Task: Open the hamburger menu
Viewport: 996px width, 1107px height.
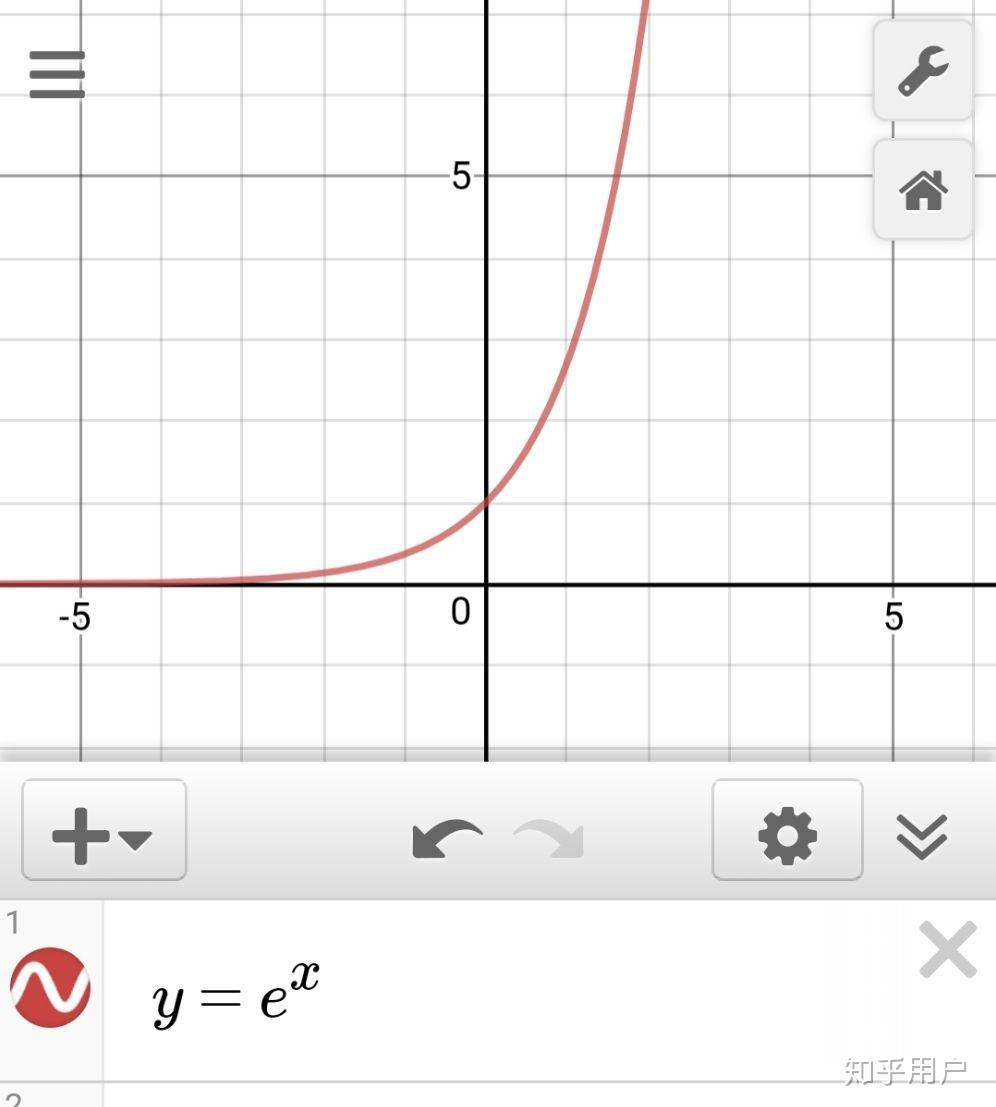Action: coord(57,75)
